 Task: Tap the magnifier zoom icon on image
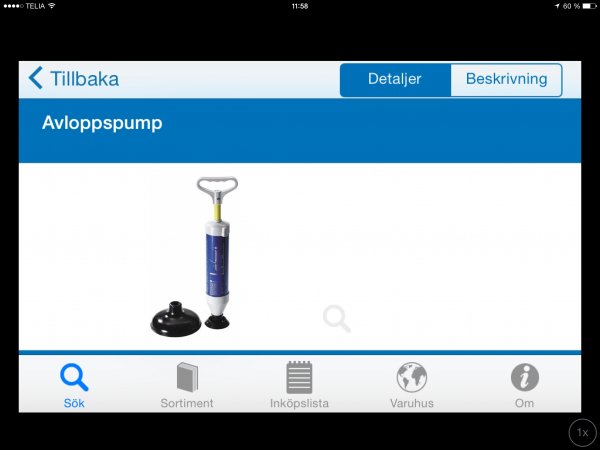point(337,318)
